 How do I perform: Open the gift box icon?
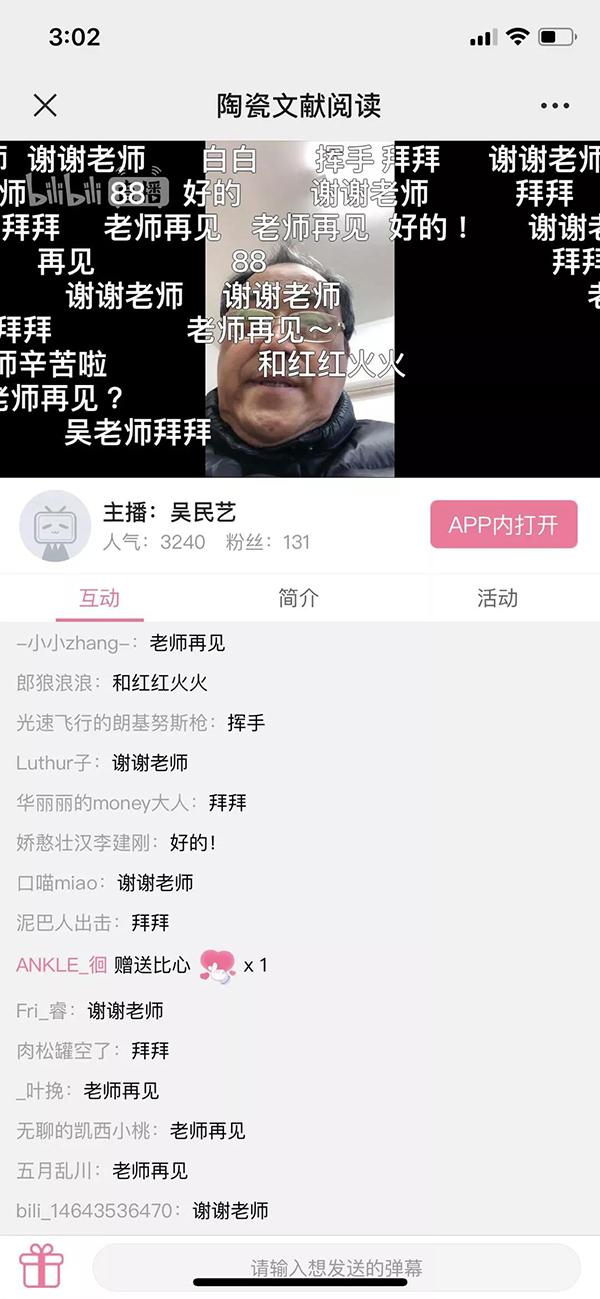pyautogui.click(x=41, y=1266)
